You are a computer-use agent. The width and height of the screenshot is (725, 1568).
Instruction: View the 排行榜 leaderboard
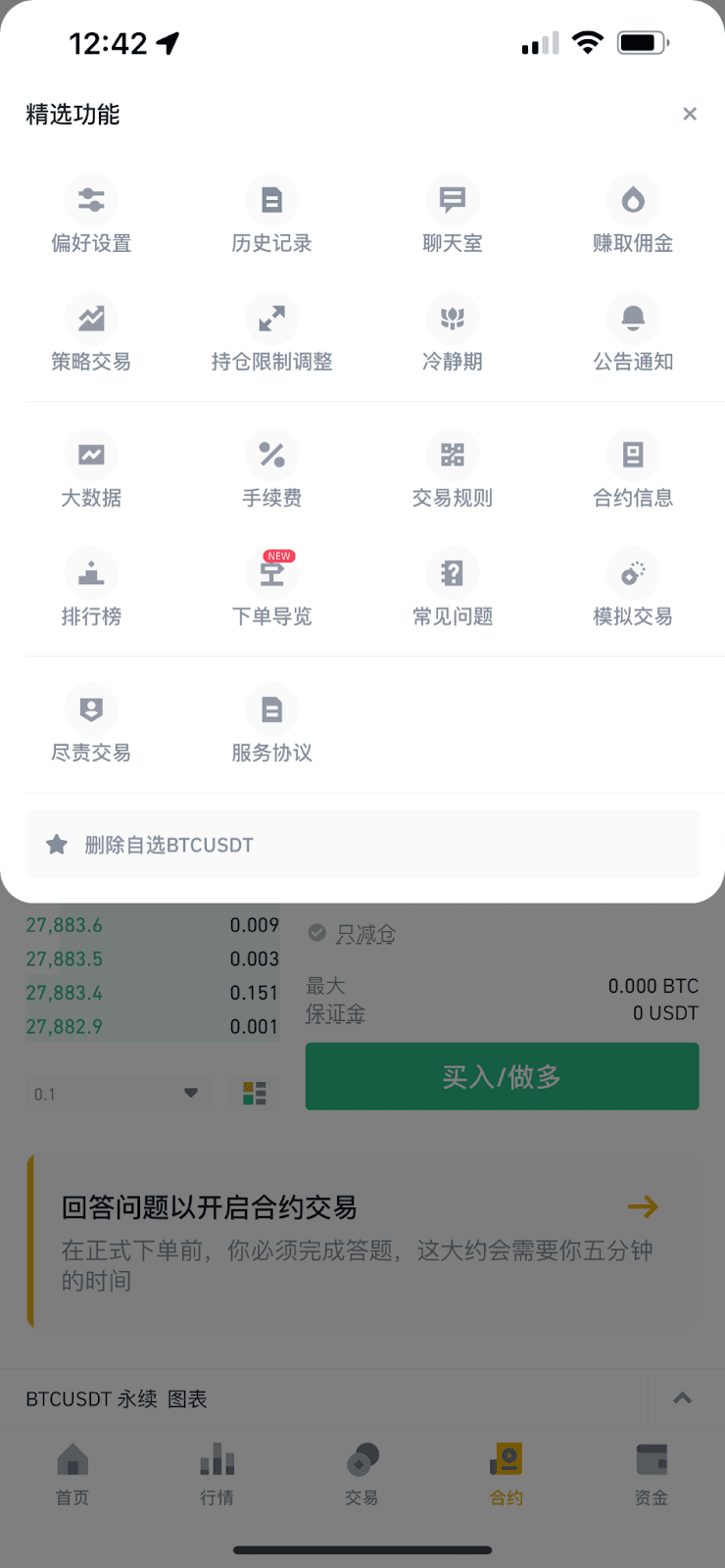[x=91, y=589]
